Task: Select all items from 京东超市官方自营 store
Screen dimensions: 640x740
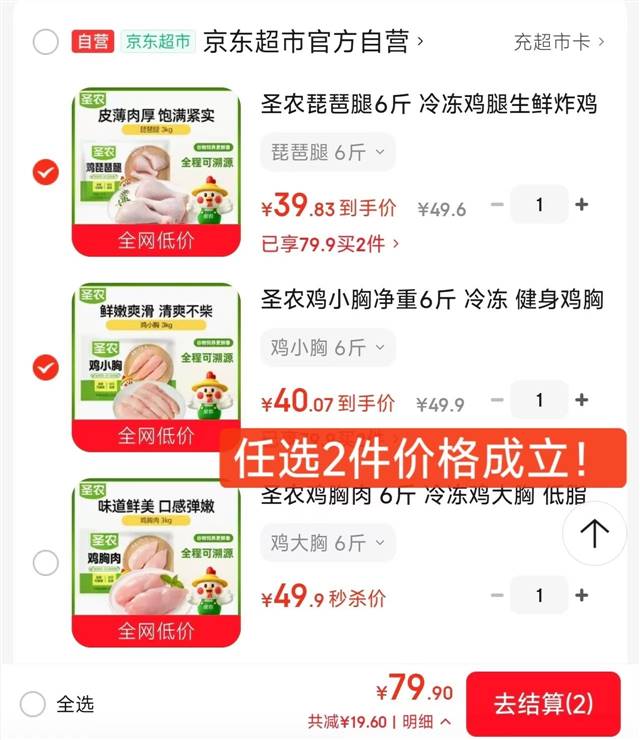Action: tap(46, 42)
